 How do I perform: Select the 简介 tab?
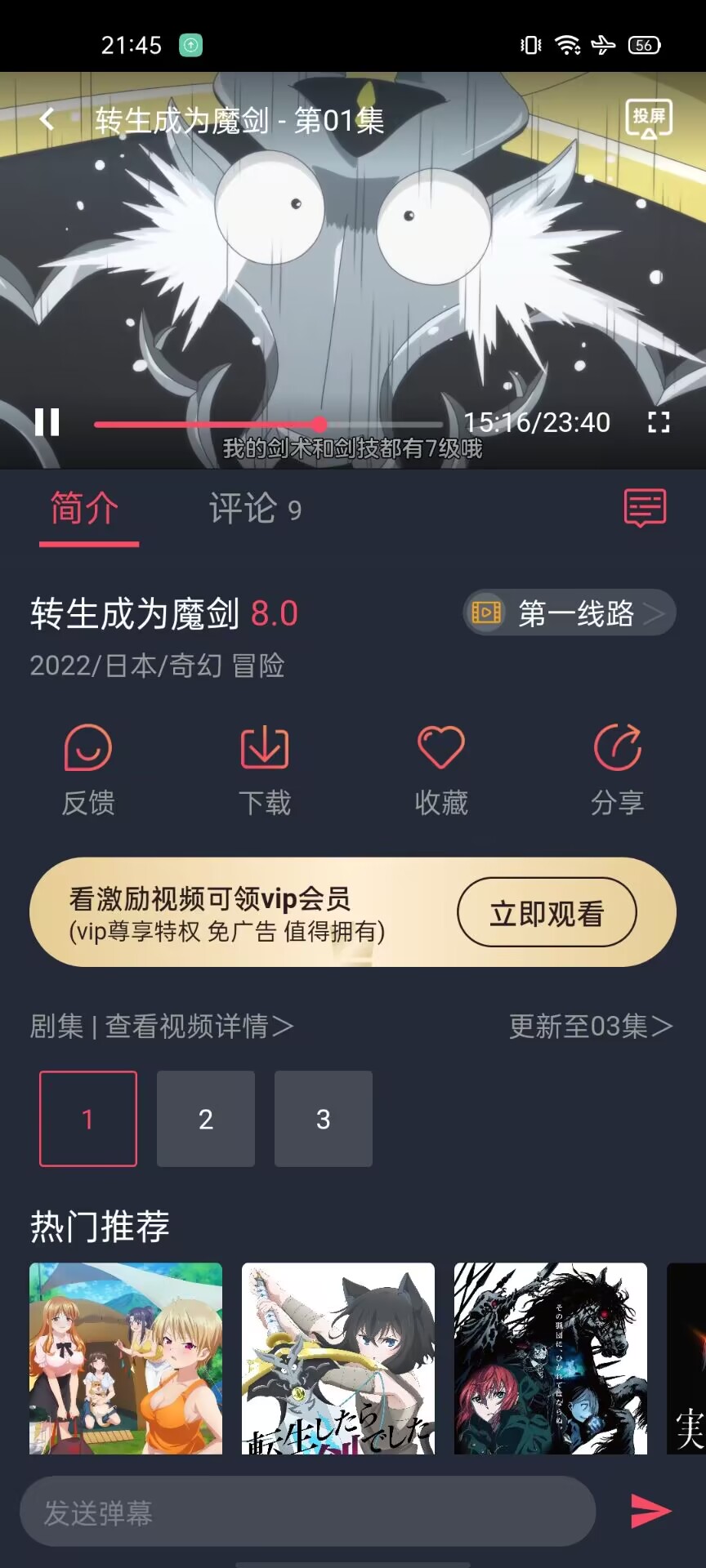[x=85, y=509]
